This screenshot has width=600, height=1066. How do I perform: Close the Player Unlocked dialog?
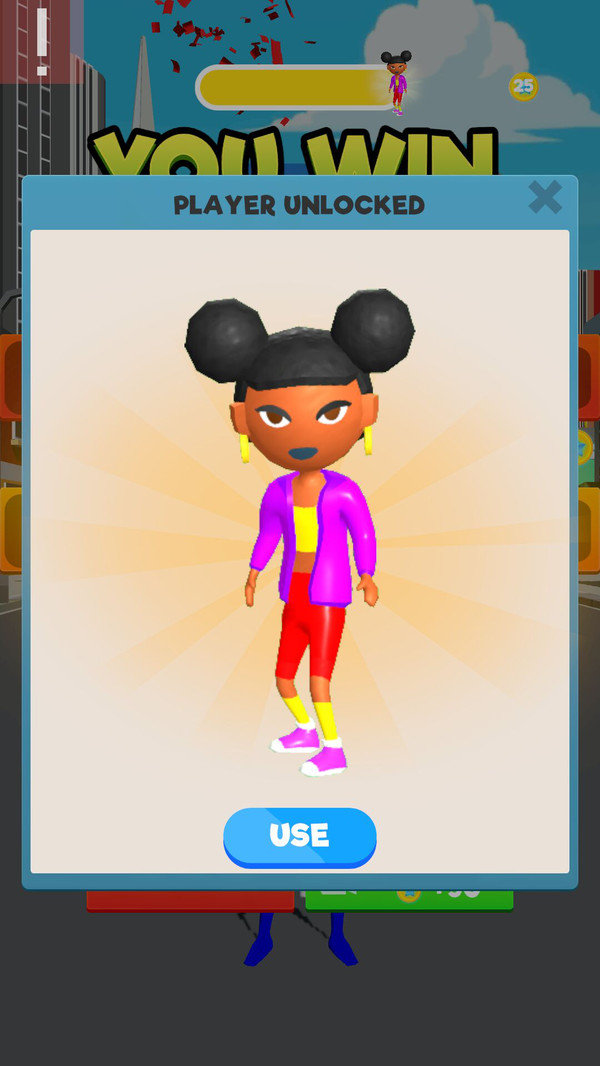(545, 198)
